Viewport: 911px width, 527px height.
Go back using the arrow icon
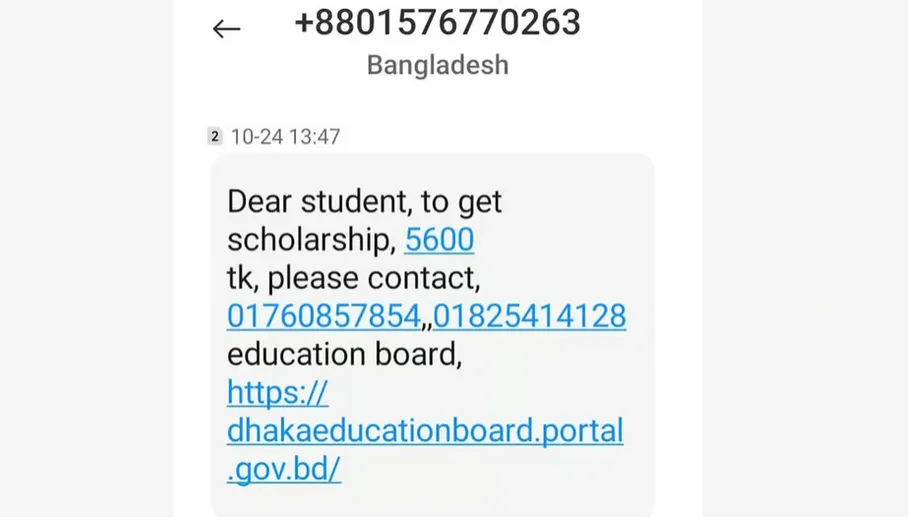[227, 29]
